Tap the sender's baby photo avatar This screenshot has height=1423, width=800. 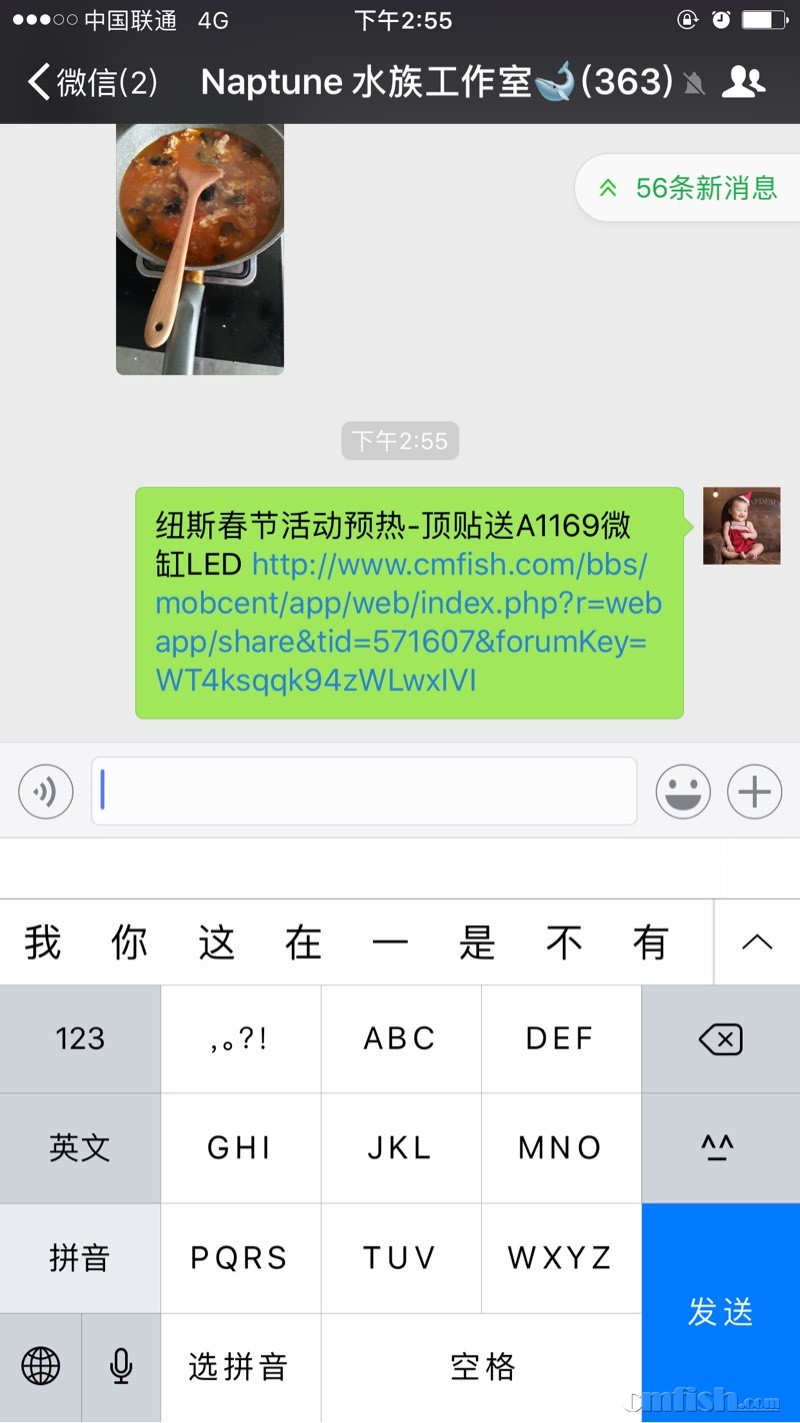pyautogui.click(x=741, y=526)
